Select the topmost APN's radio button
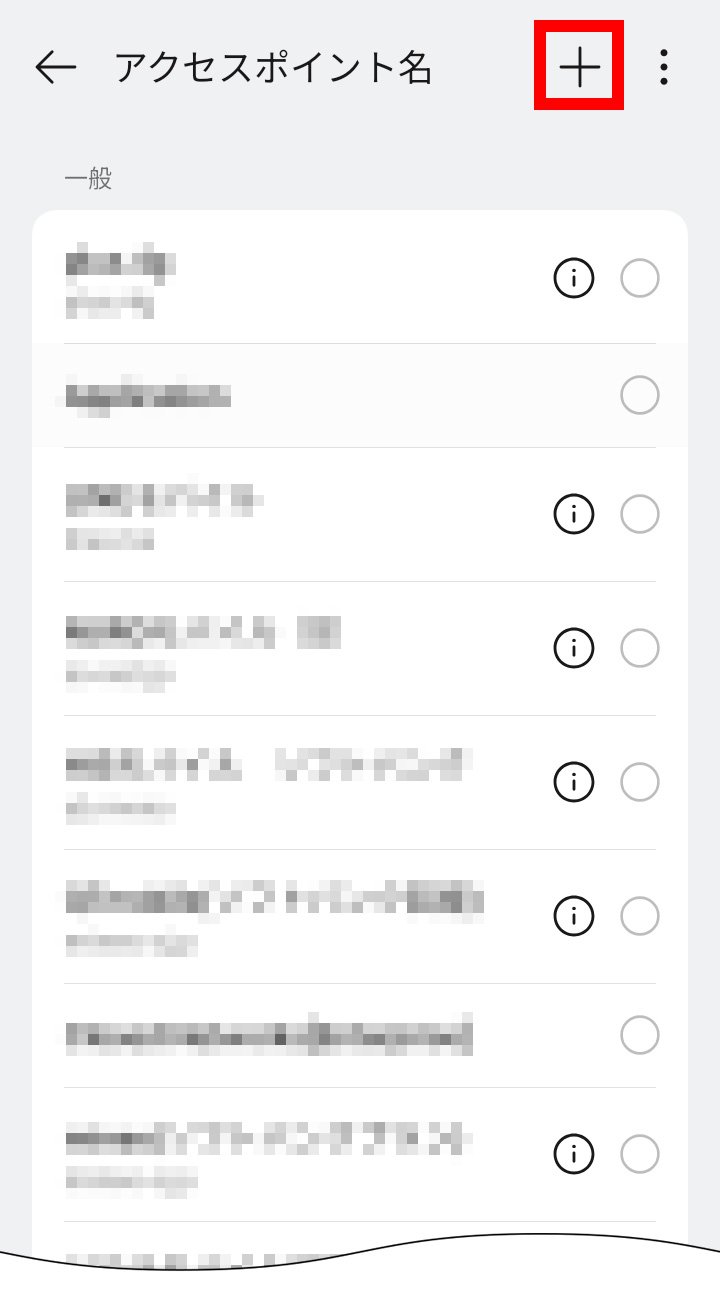 pos(640,278)
